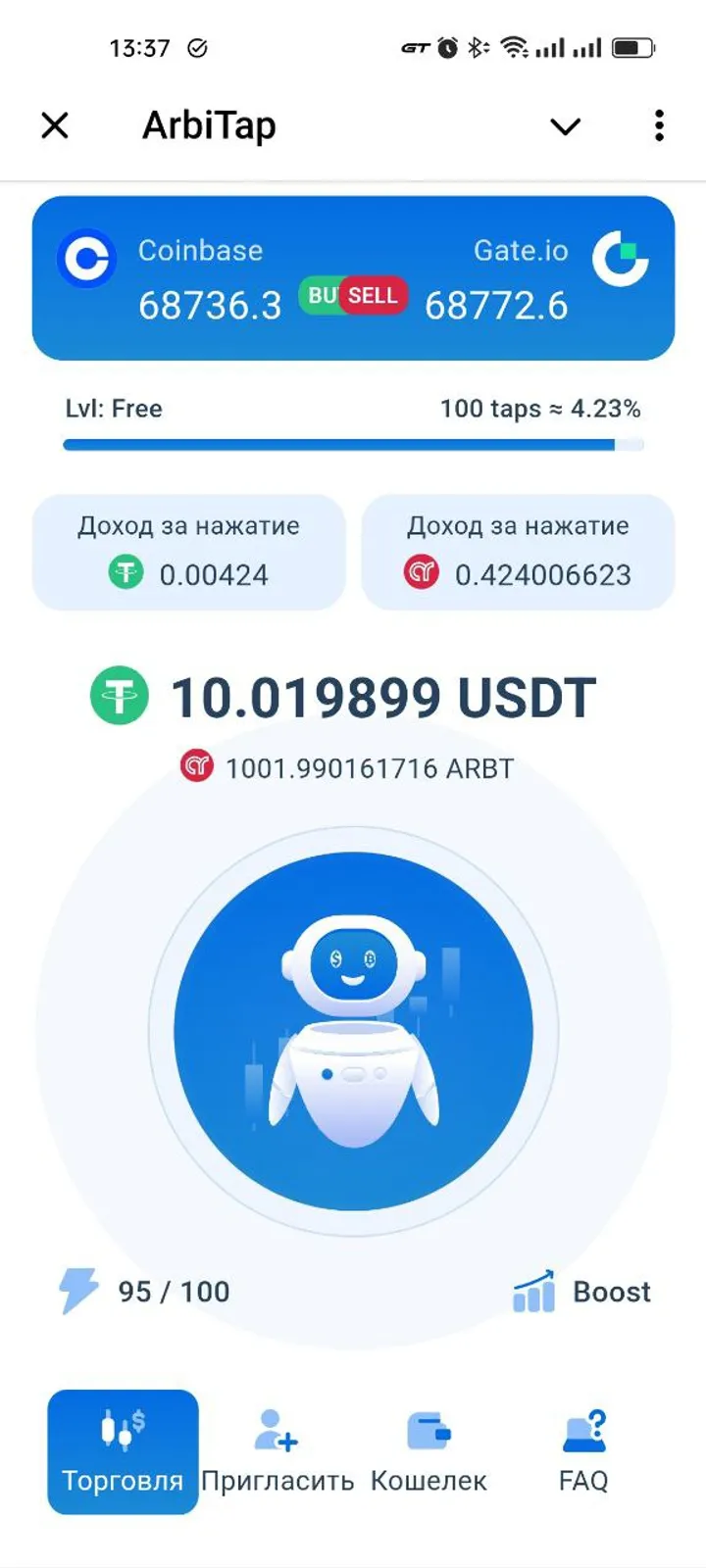Image resolution: width=706 pixels, height=1568 pixels.
Task: Click the 95 / 100 energy counter
Action: [176, 1292]
